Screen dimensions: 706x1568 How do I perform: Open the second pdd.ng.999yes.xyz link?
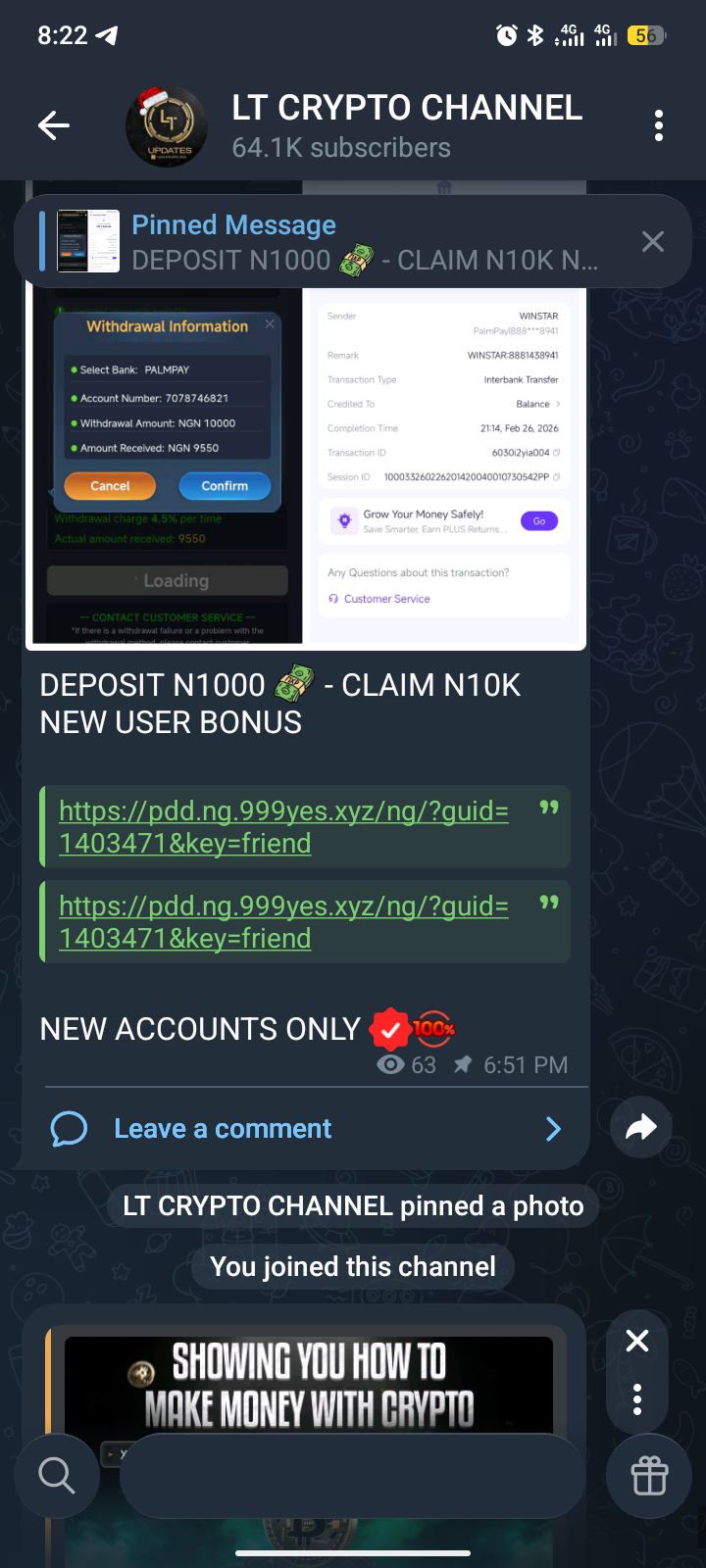click(x=283, y=921)
